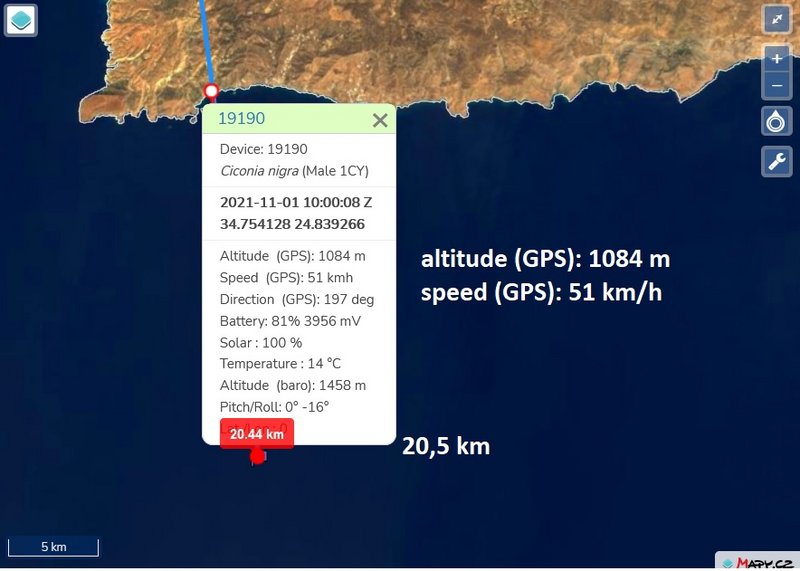
Task: Open the map layers switcher
Action: 21,20
